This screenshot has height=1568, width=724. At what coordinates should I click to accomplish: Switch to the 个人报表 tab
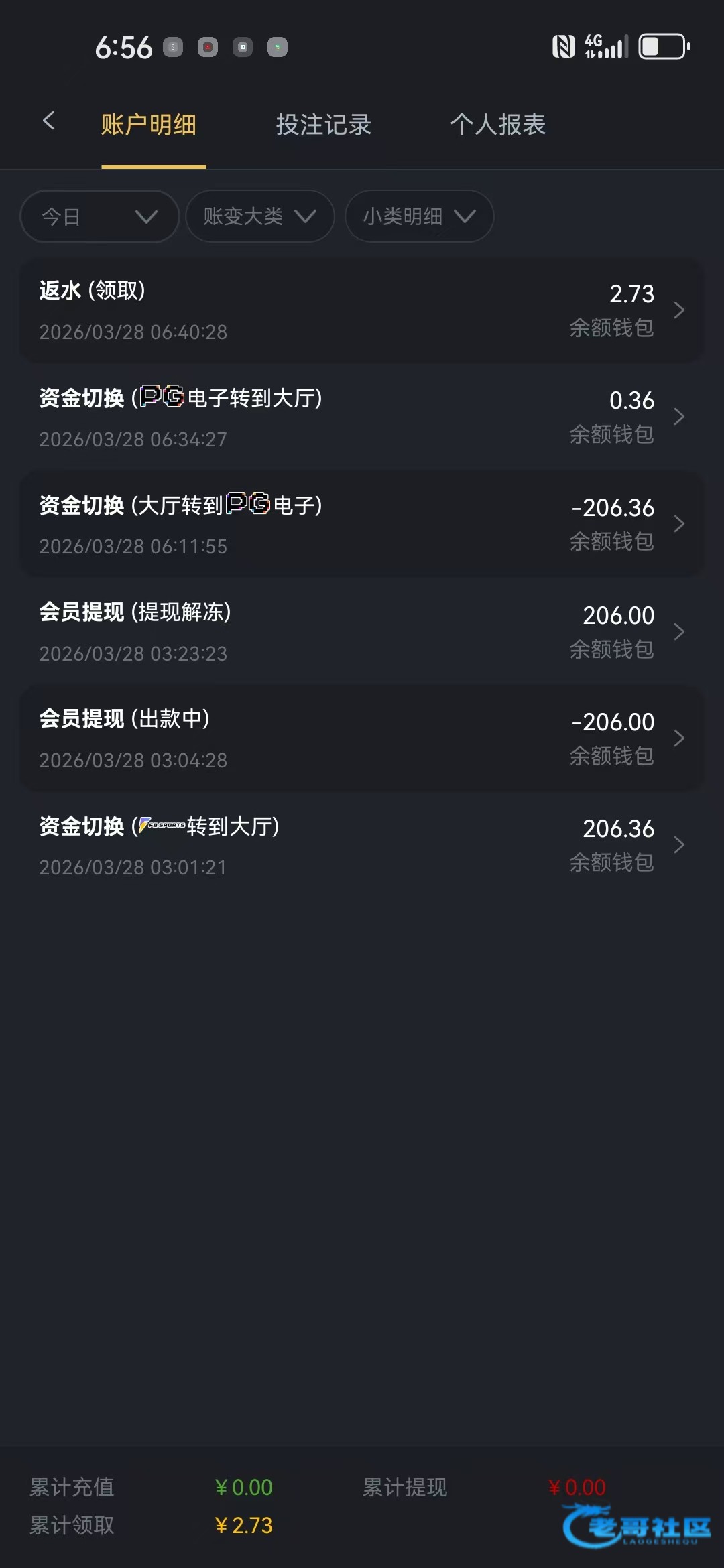pyautogui.click(x=497, y=125)
